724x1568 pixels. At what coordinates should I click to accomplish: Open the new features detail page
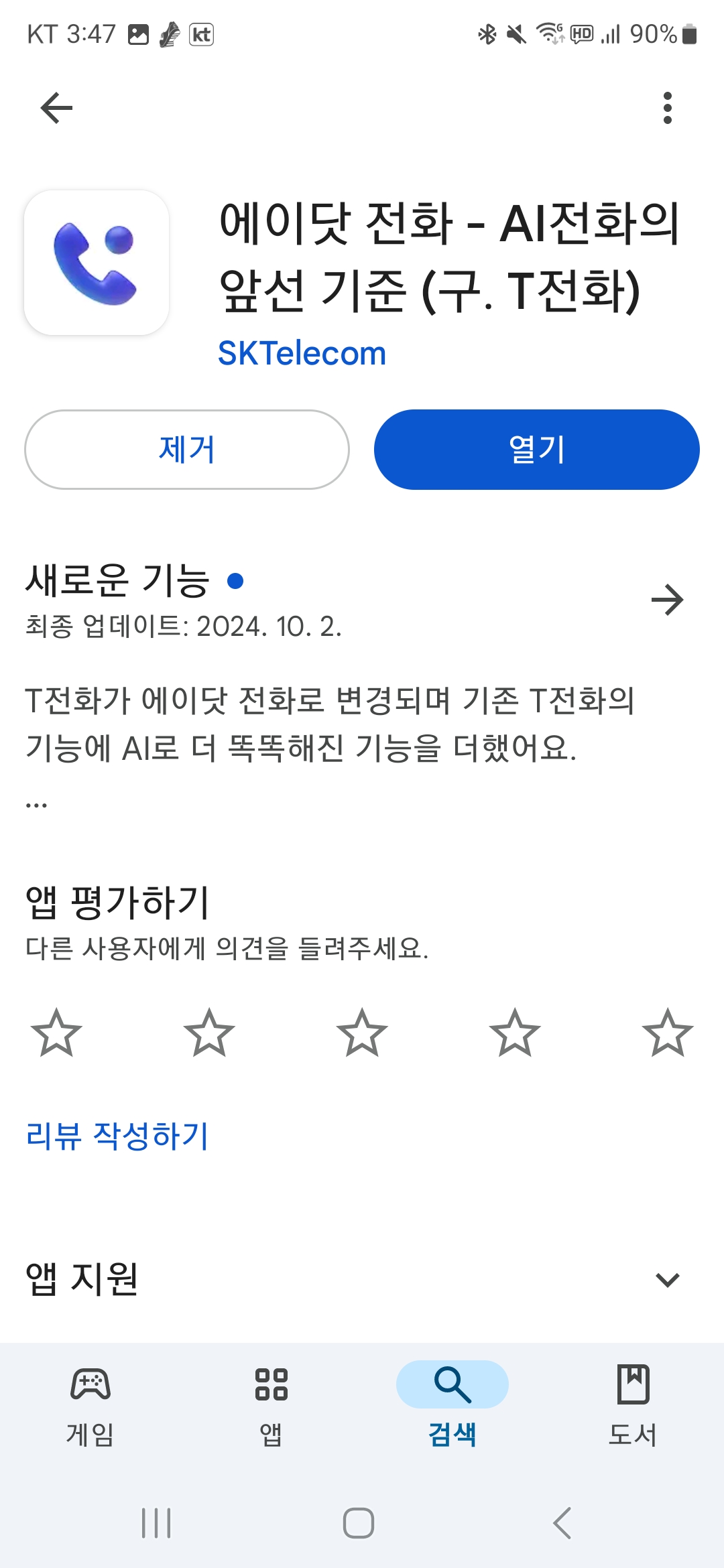(x=668, y=601)
